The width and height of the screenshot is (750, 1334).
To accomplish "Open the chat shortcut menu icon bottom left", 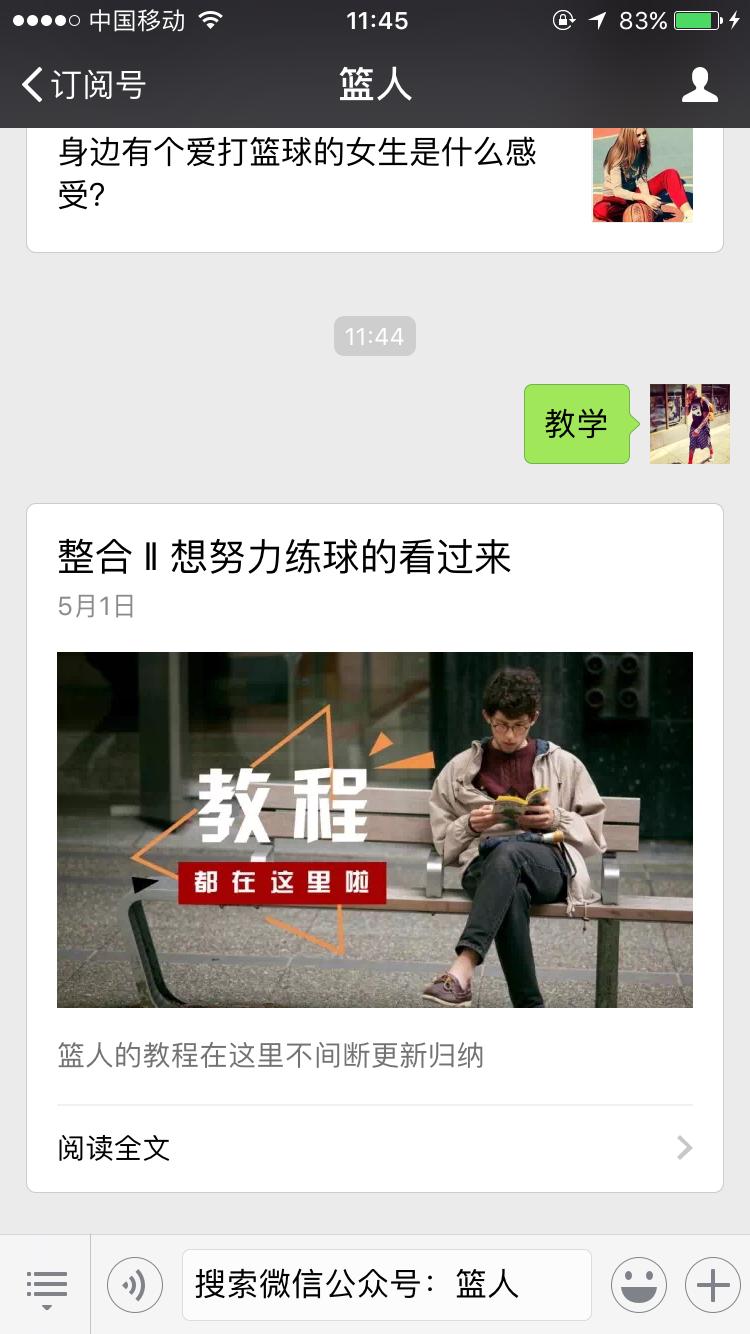I will click(47, 1284).
